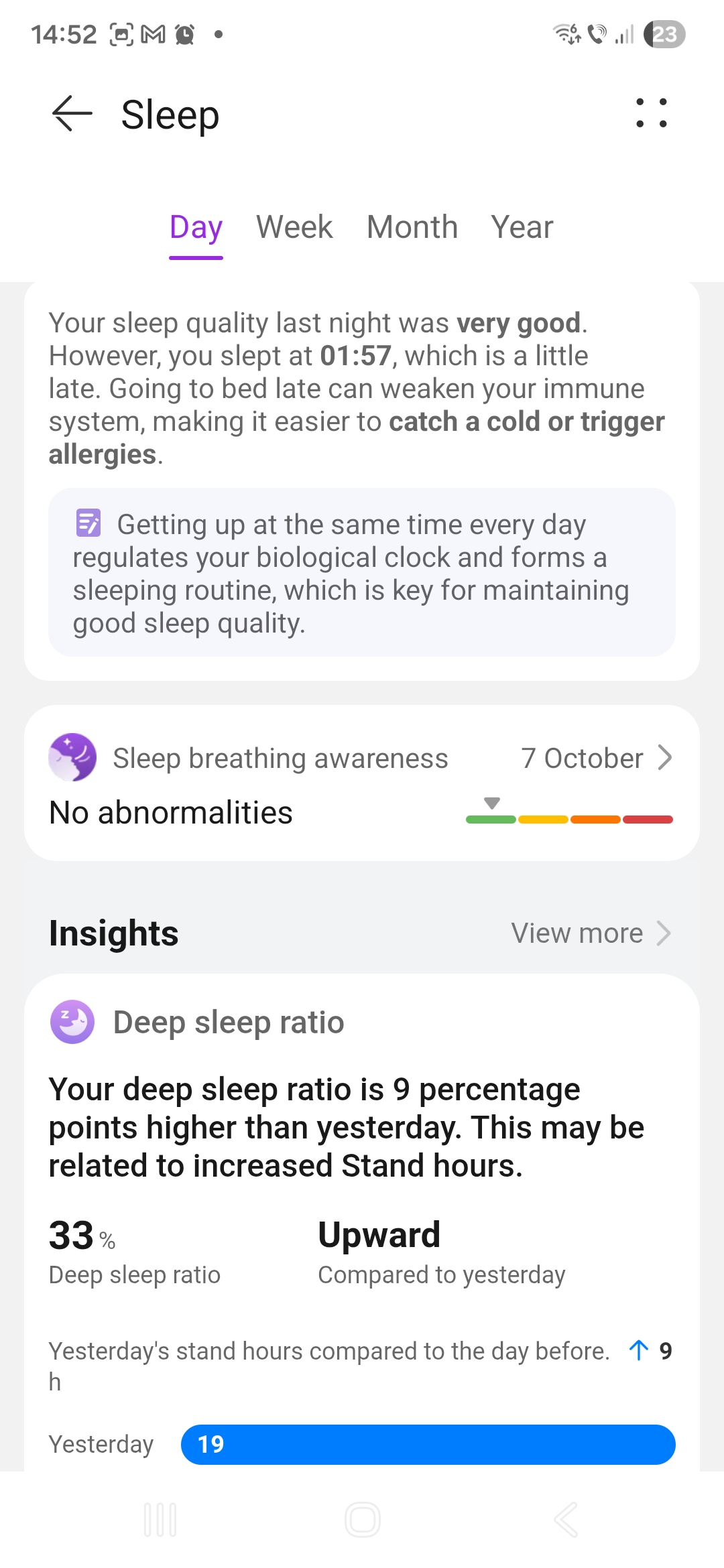
Task: Open the Deep sleep ratio insight card
Action: 362,1126
